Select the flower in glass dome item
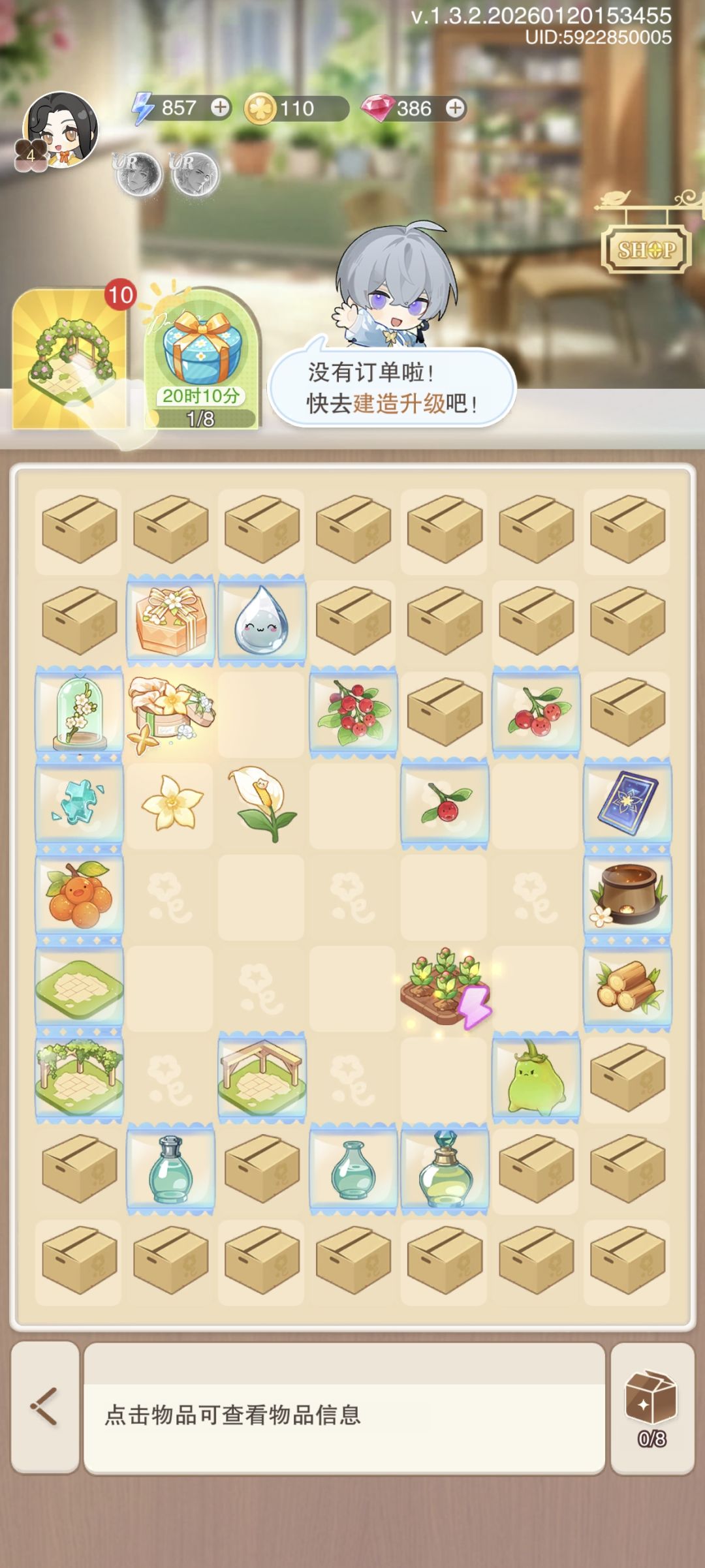Image resolution: width=705 pixels, height=1568 pixels. point(79,713)
